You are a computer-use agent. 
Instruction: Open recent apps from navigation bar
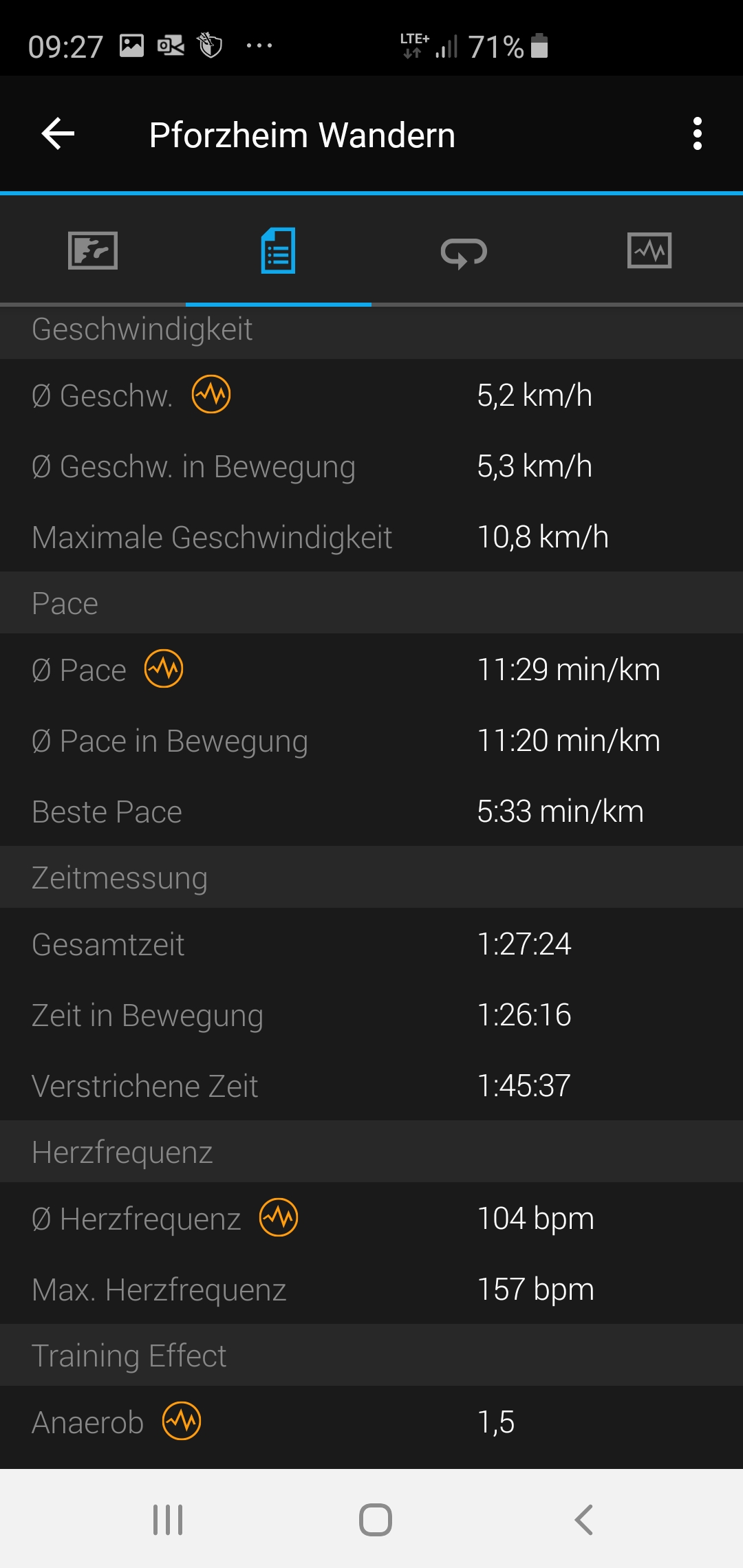[168, 1520]
